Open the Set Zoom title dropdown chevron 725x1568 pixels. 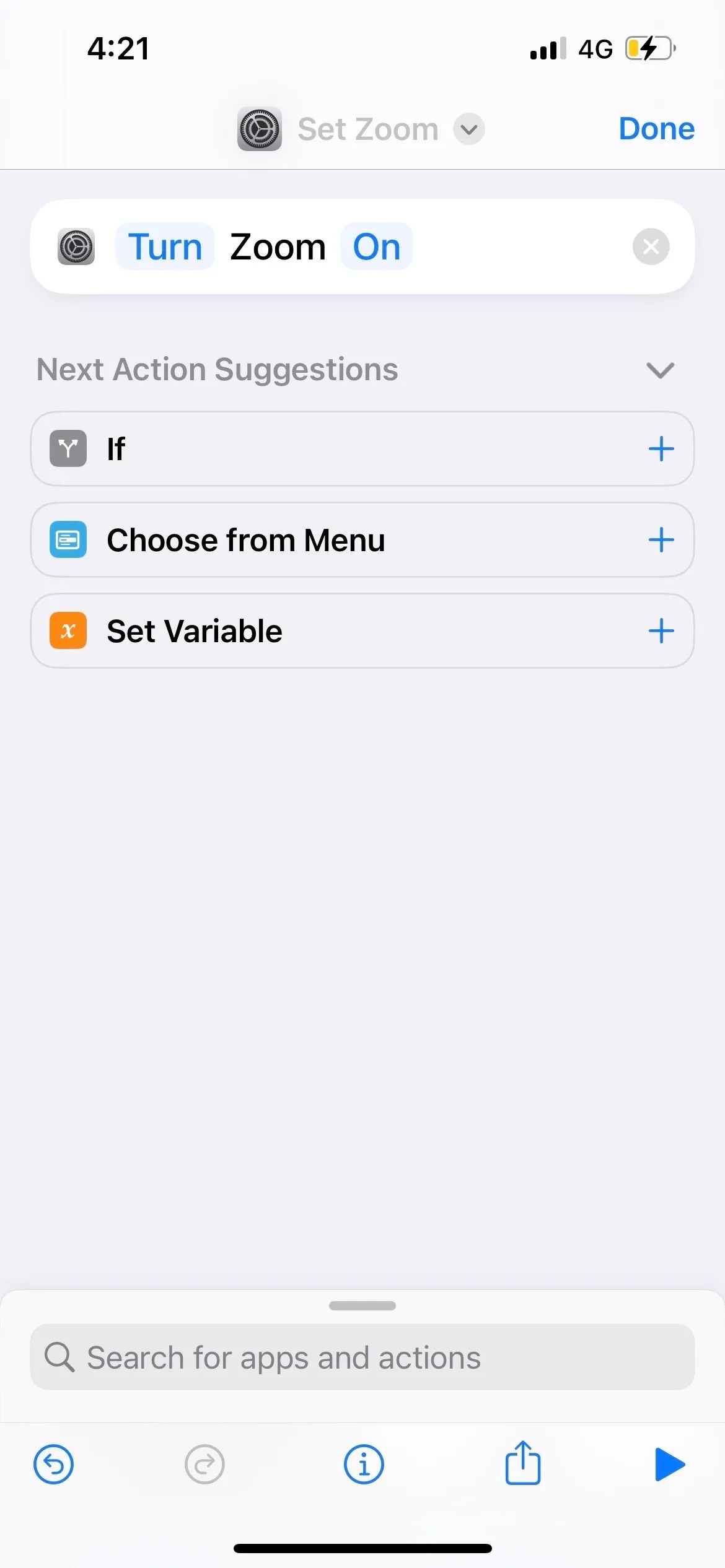(469, 130)
